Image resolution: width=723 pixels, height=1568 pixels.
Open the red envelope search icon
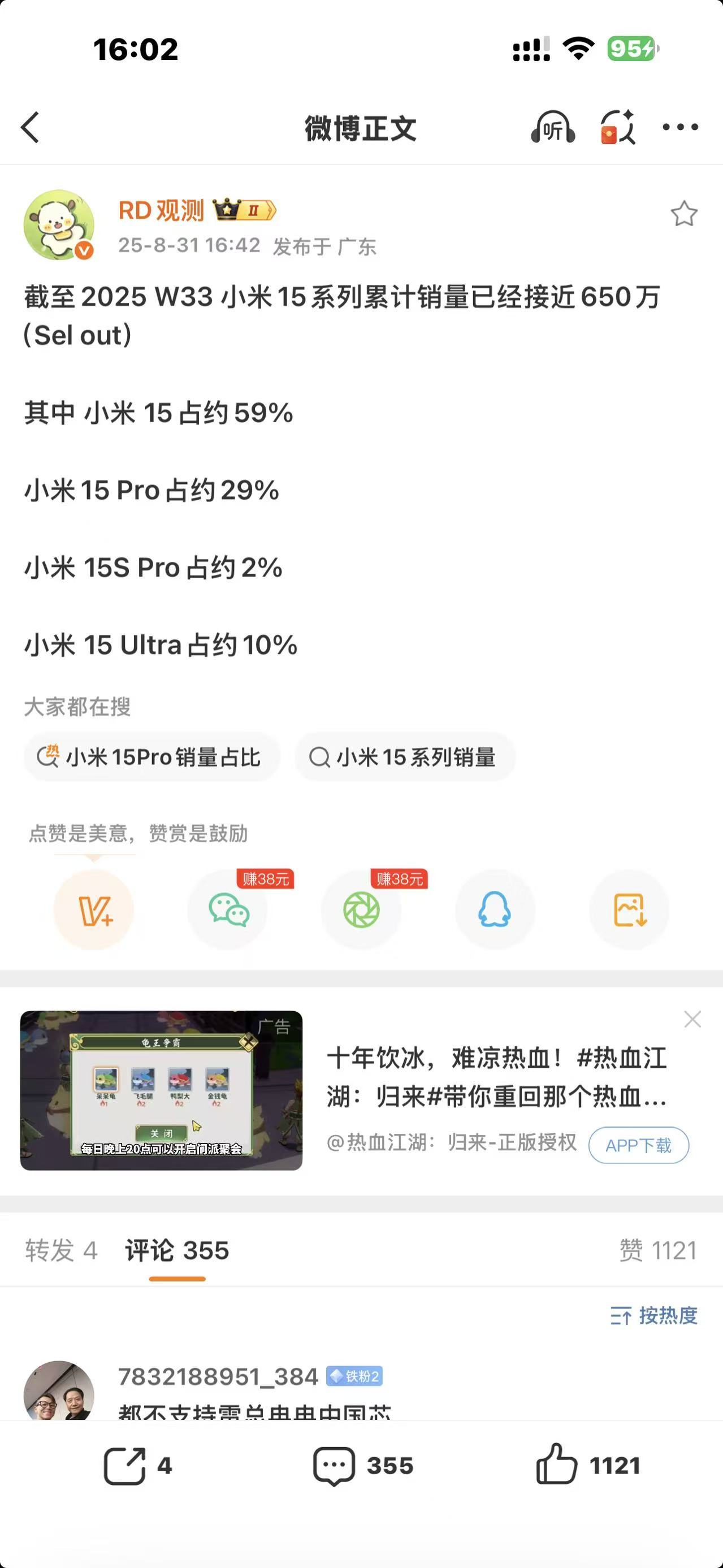[617, 128]
